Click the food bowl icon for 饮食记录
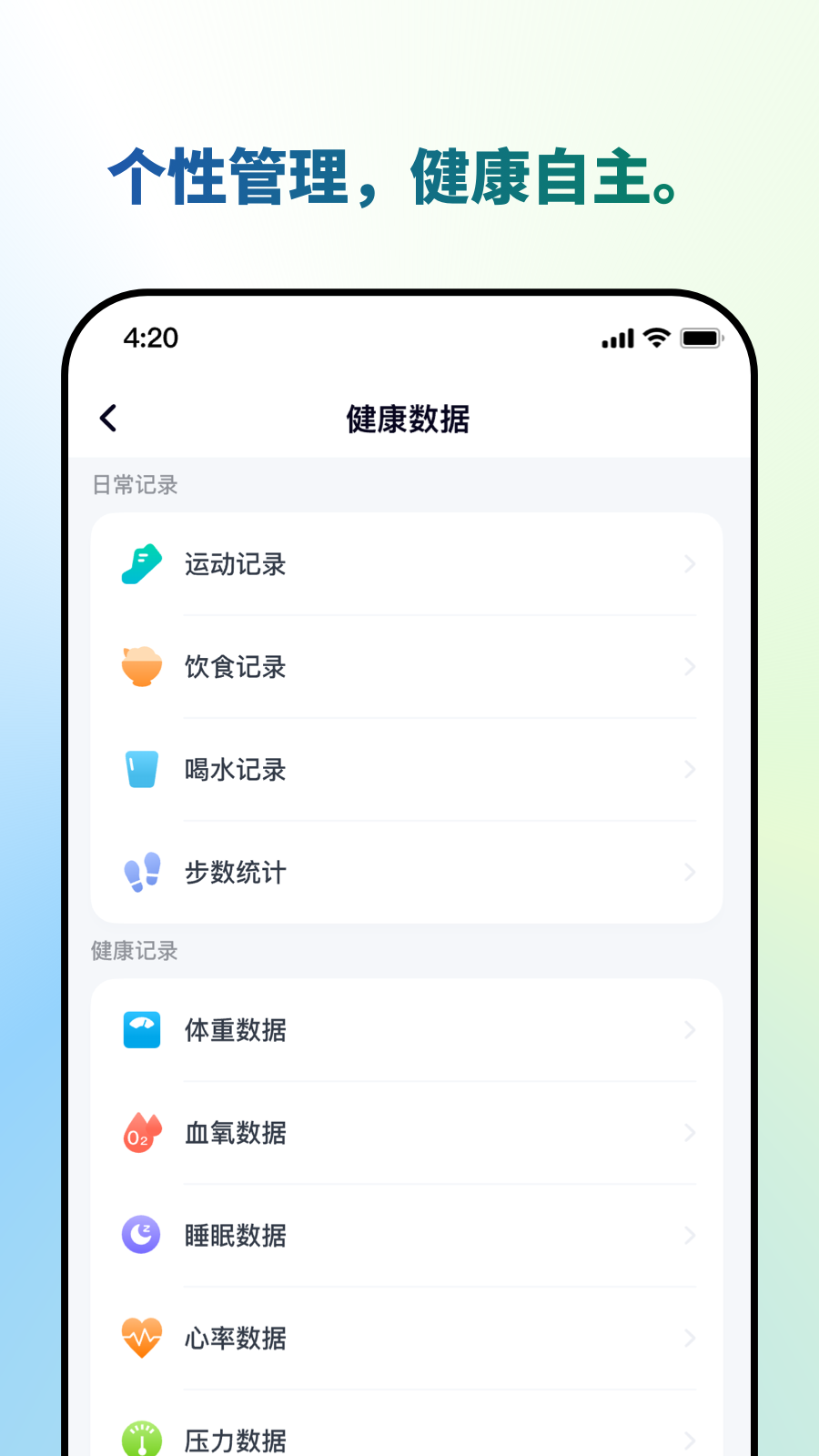Viewport: 819px width, 1456px height. (x=141, y=667)
